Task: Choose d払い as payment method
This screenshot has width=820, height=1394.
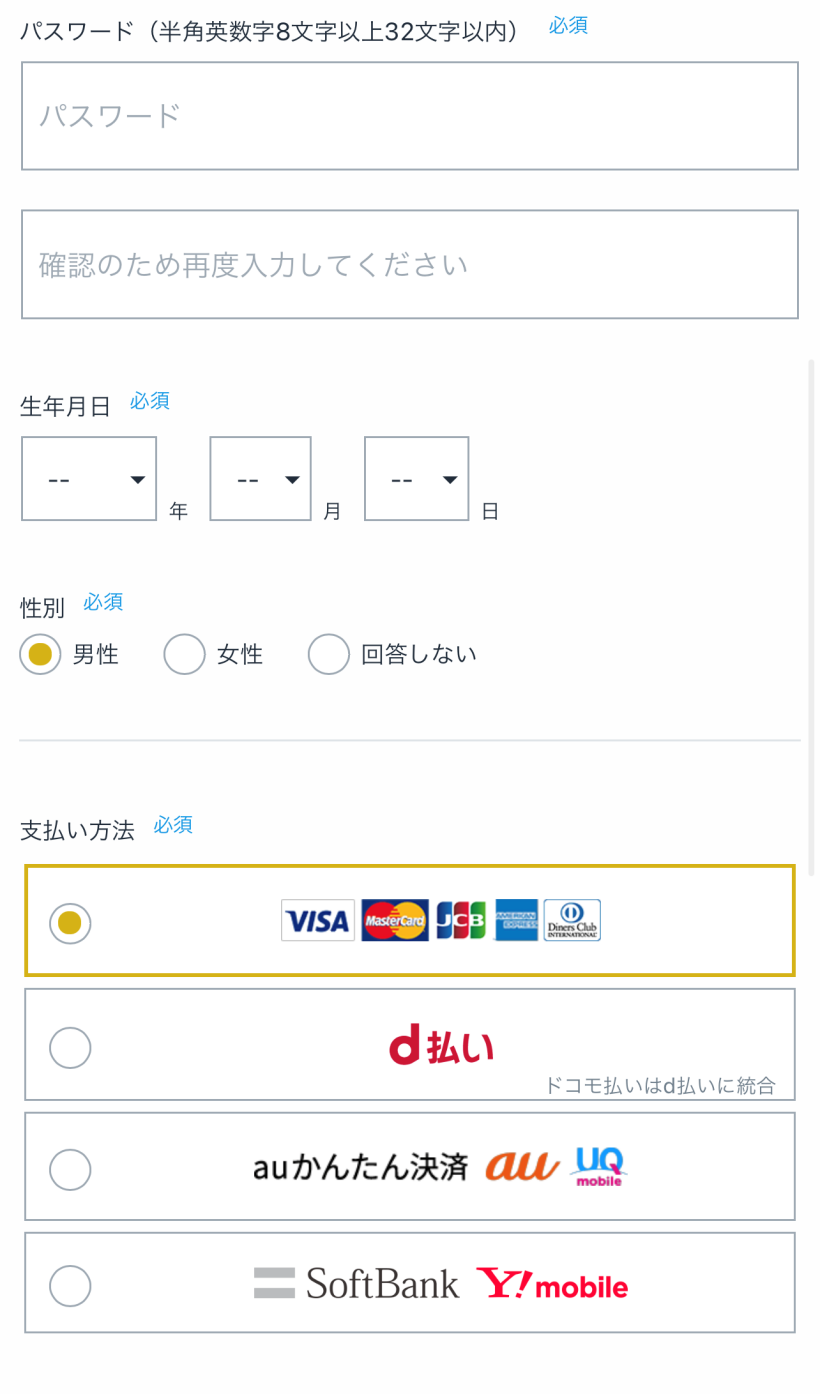Action: coord(410,1045)
